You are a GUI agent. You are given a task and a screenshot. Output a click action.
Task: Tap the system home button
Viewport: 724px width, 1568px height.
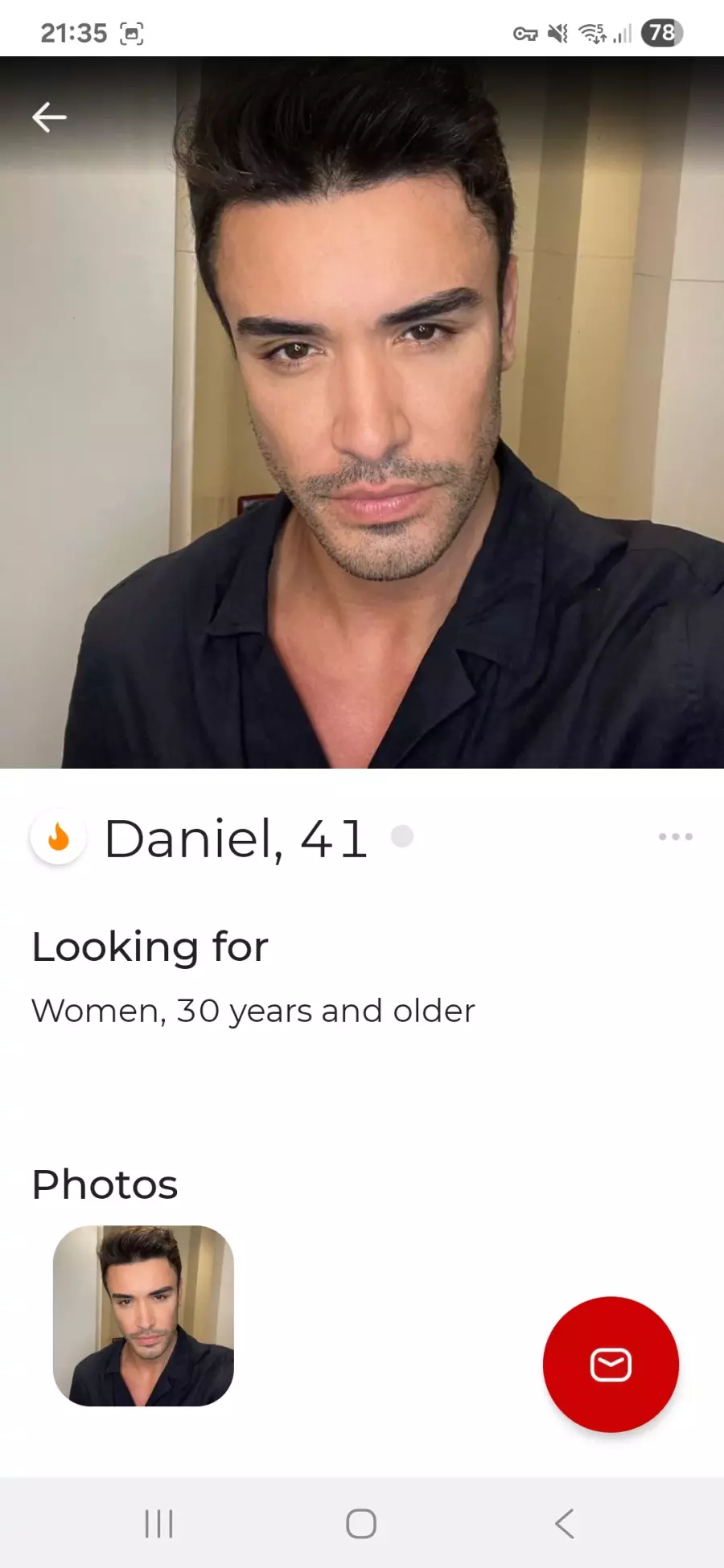[x=361, y=1523]
